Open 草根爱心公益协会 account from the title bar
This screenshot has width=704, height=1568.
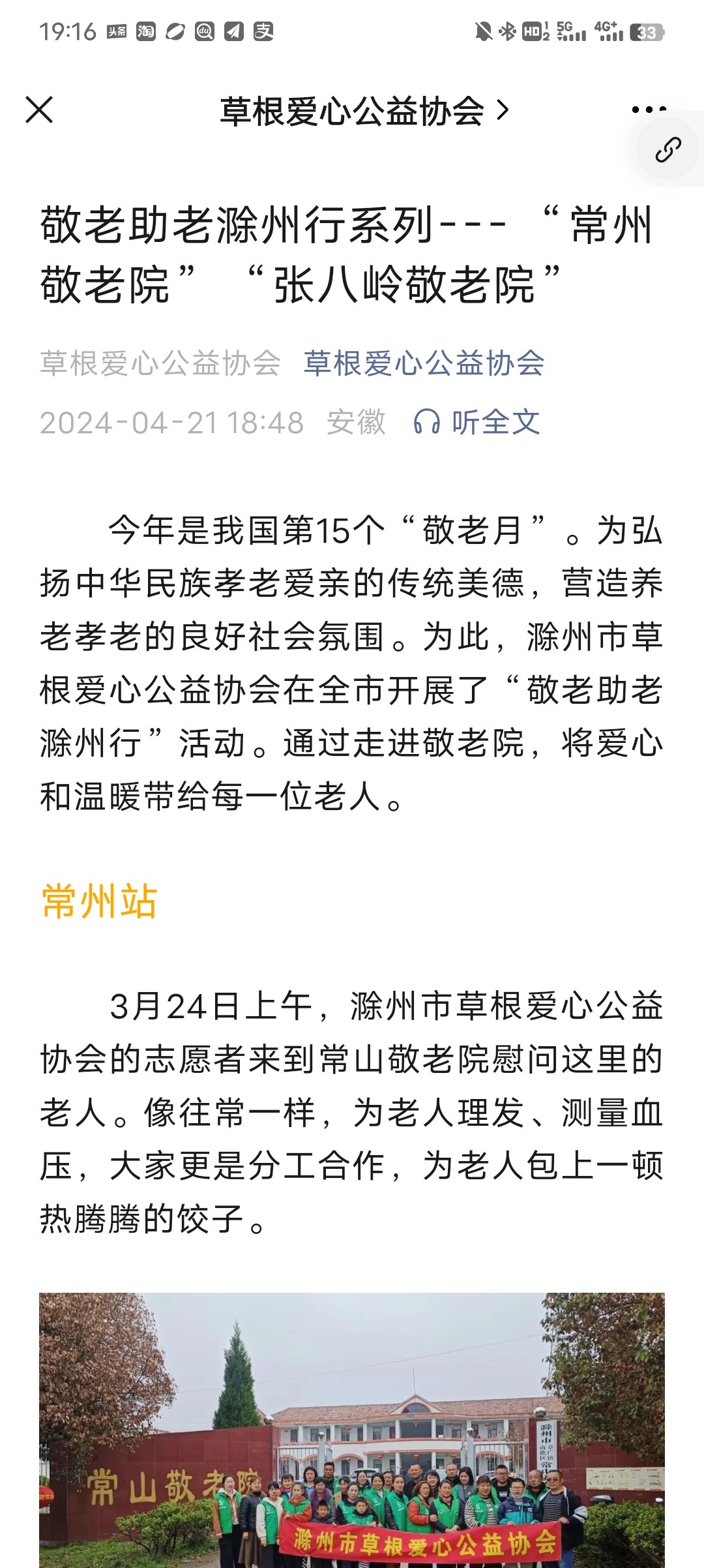click(x=364, y=111)
